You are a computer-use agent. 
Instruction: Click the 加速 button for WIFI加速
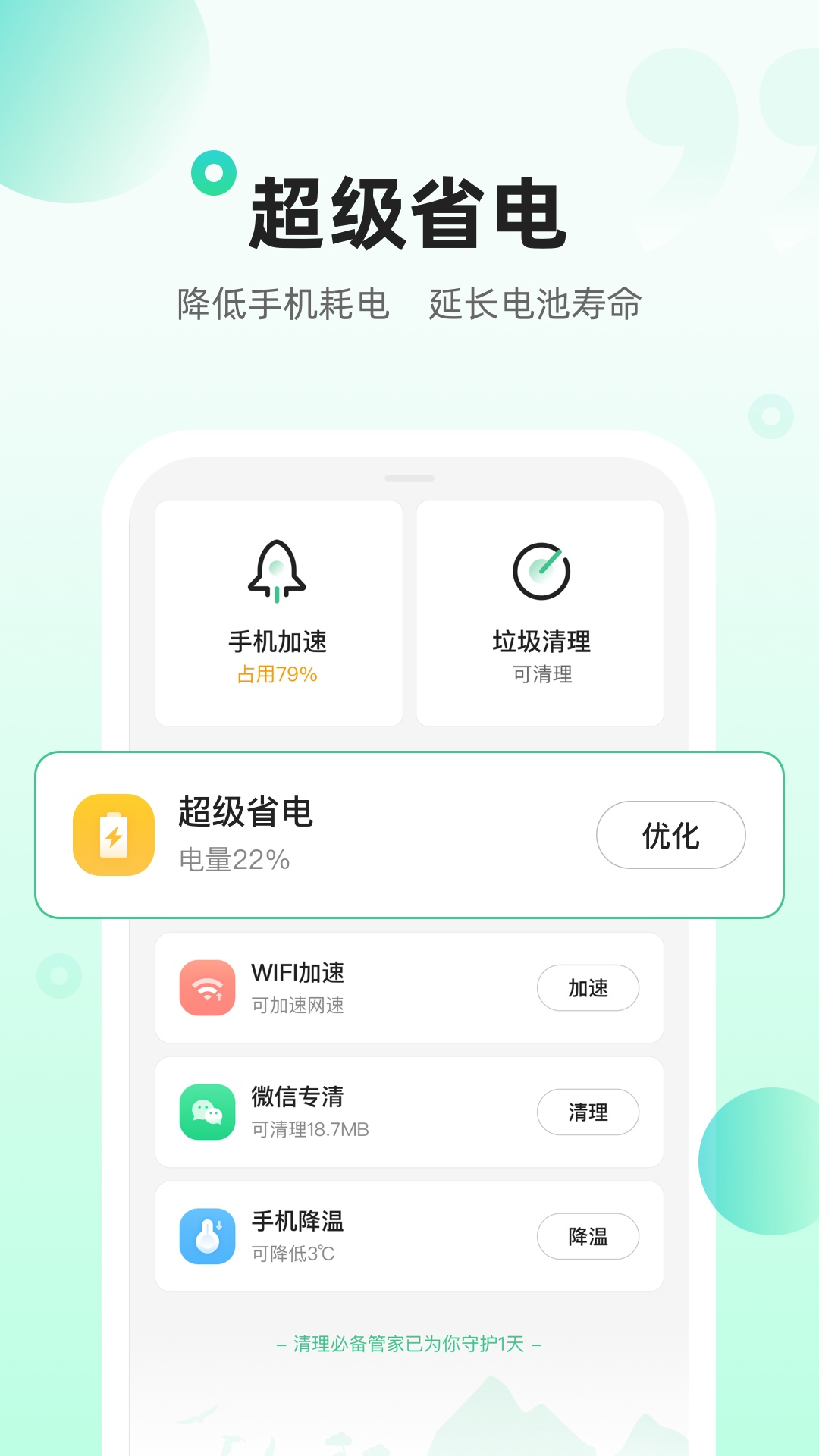pyautogui.click(x=589, y=987)
